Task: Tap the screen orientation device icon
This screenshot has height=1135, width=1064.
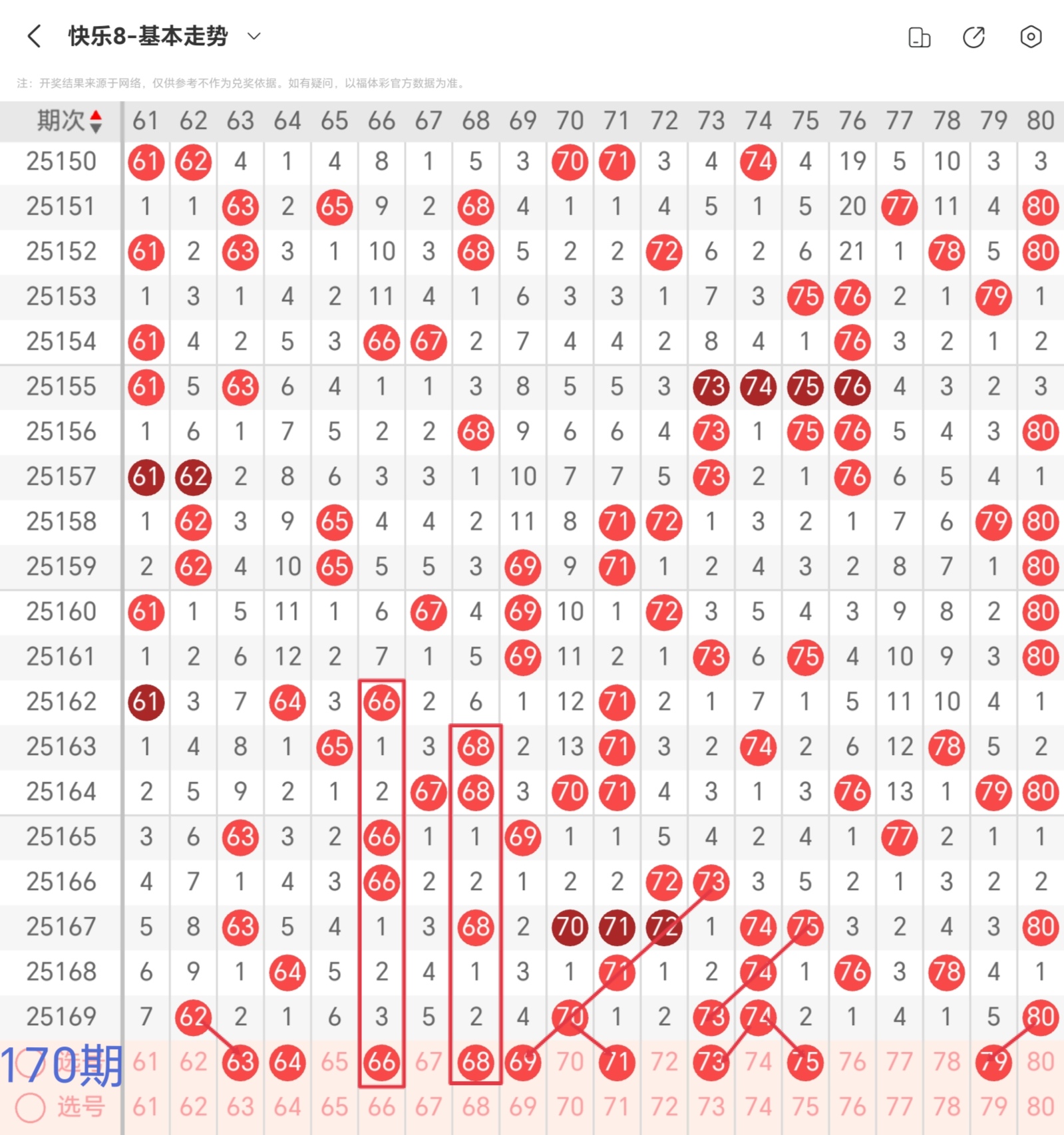Action: pyautogui.click(x=919, y=37)
